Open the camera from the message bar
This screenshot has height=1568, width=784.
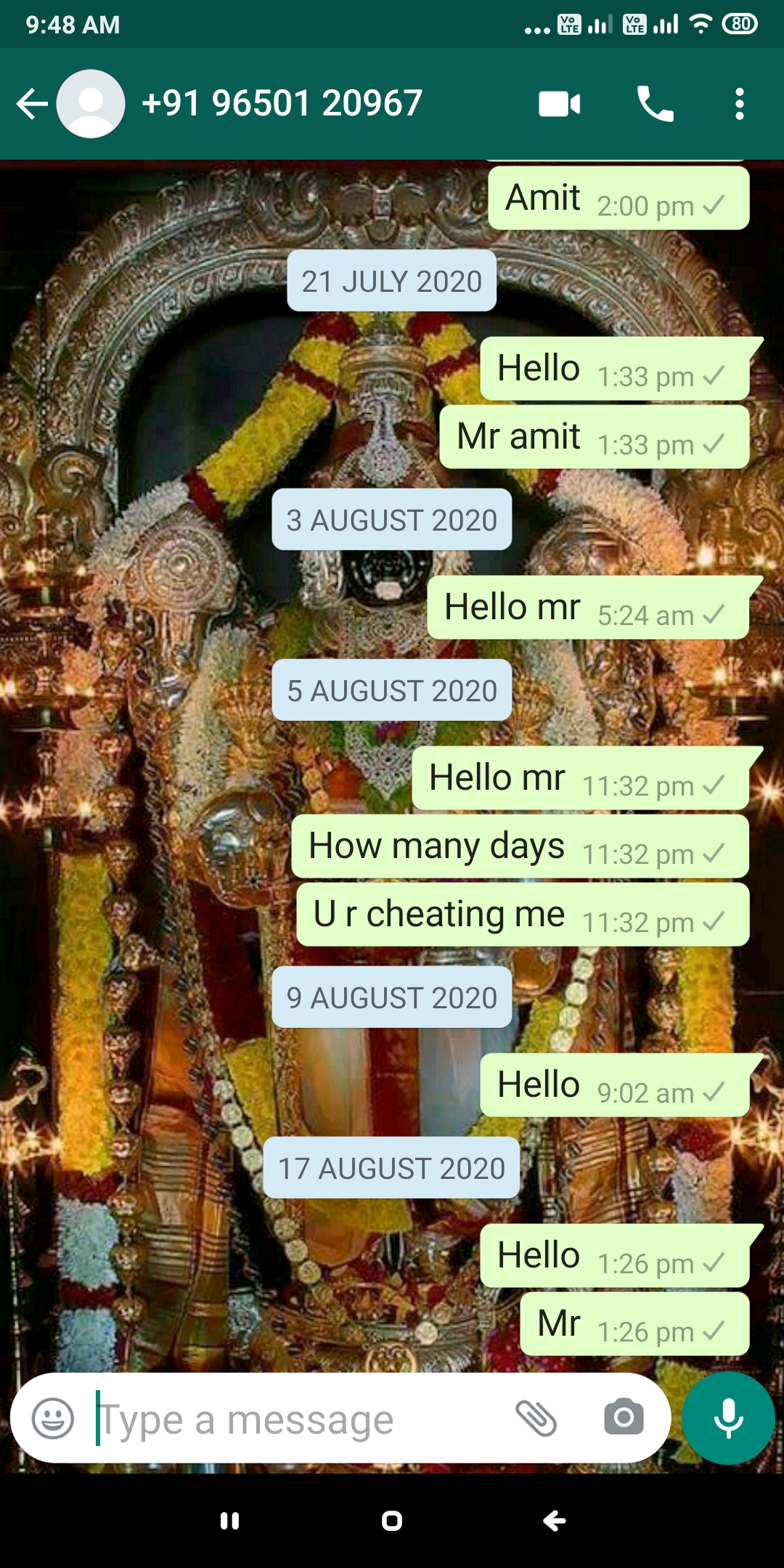(x=624, y=1418)
